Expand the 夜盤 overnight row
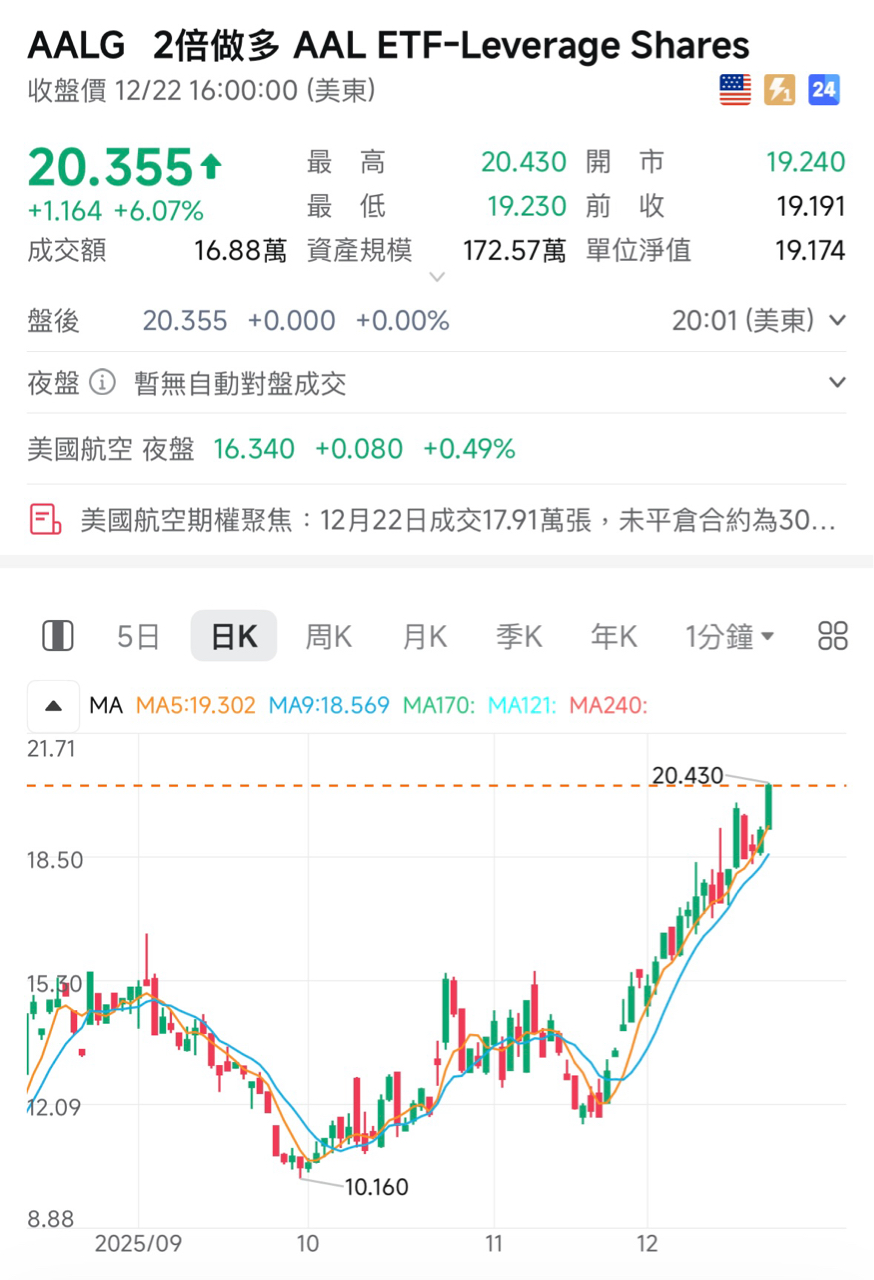Image resolution: width=874 pixels, height=1280 pixels. (838, 383)
